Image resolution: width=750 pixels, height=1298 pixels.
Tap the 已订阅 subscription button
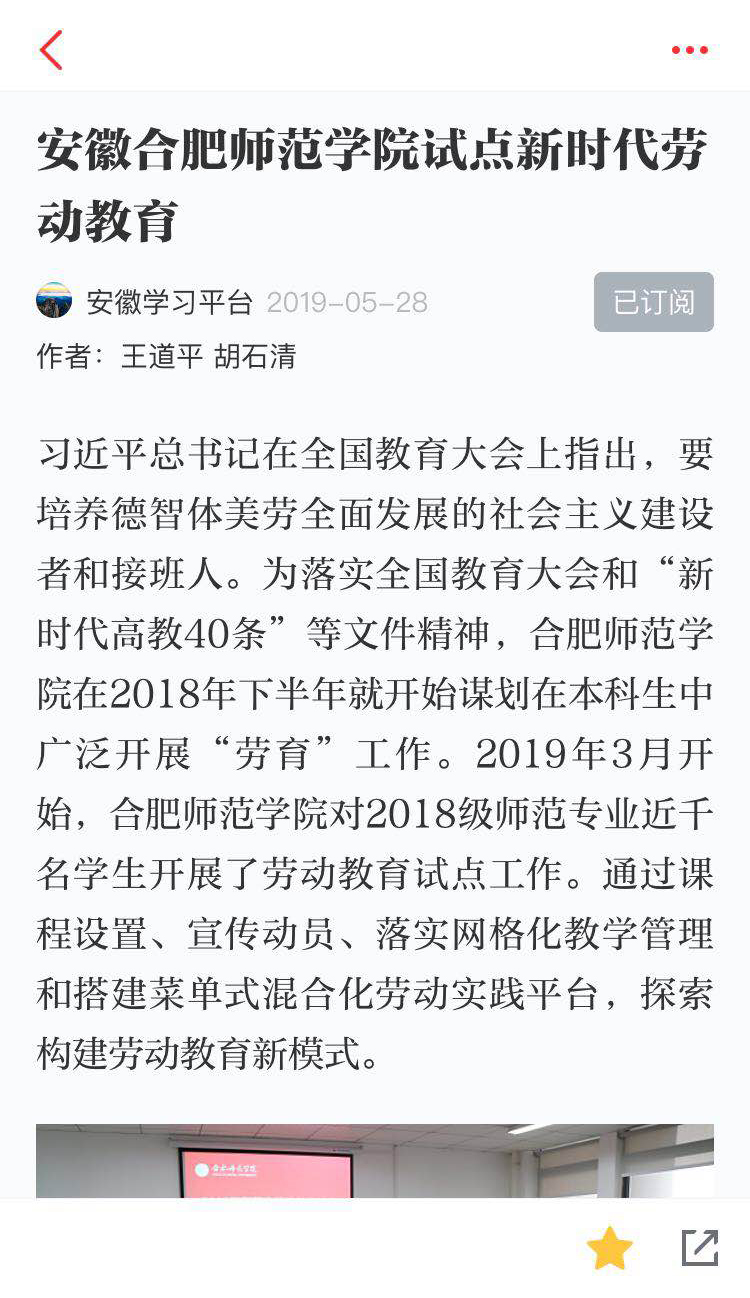click(653, 302)
